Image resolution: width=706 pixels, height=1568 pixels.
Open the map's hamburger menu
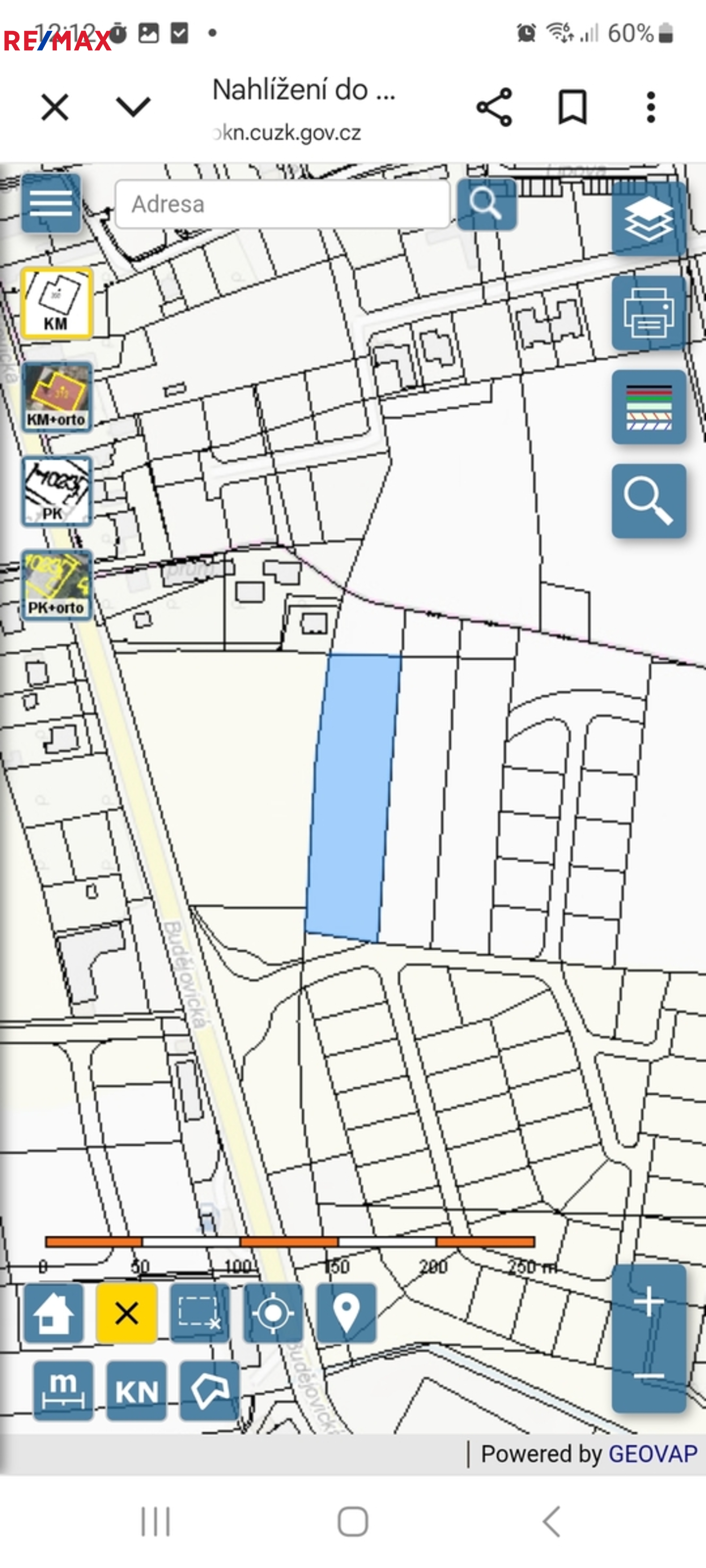tap(51, 203)
